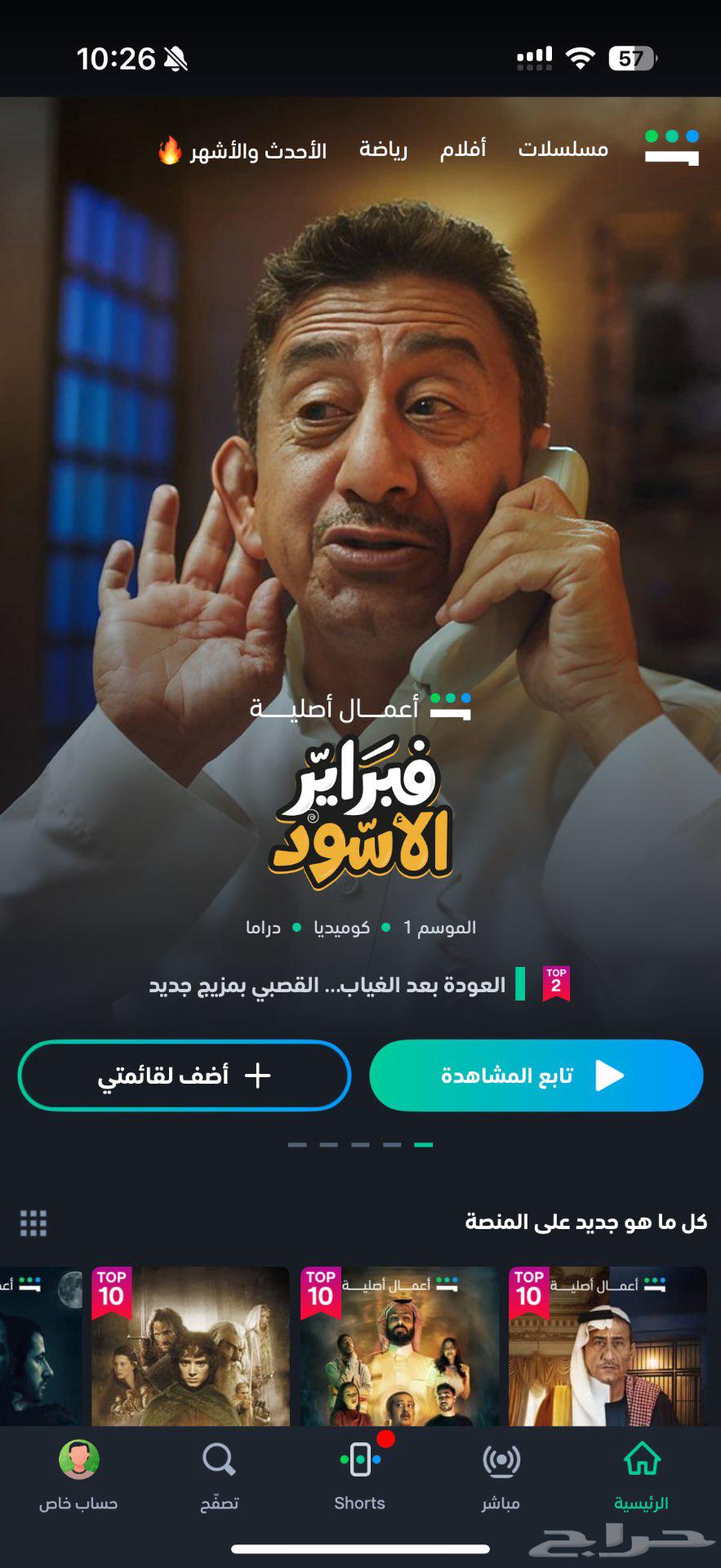Open the رياضة section
721x1568 pixels.
pyautogui.click(x=384, y=149)
